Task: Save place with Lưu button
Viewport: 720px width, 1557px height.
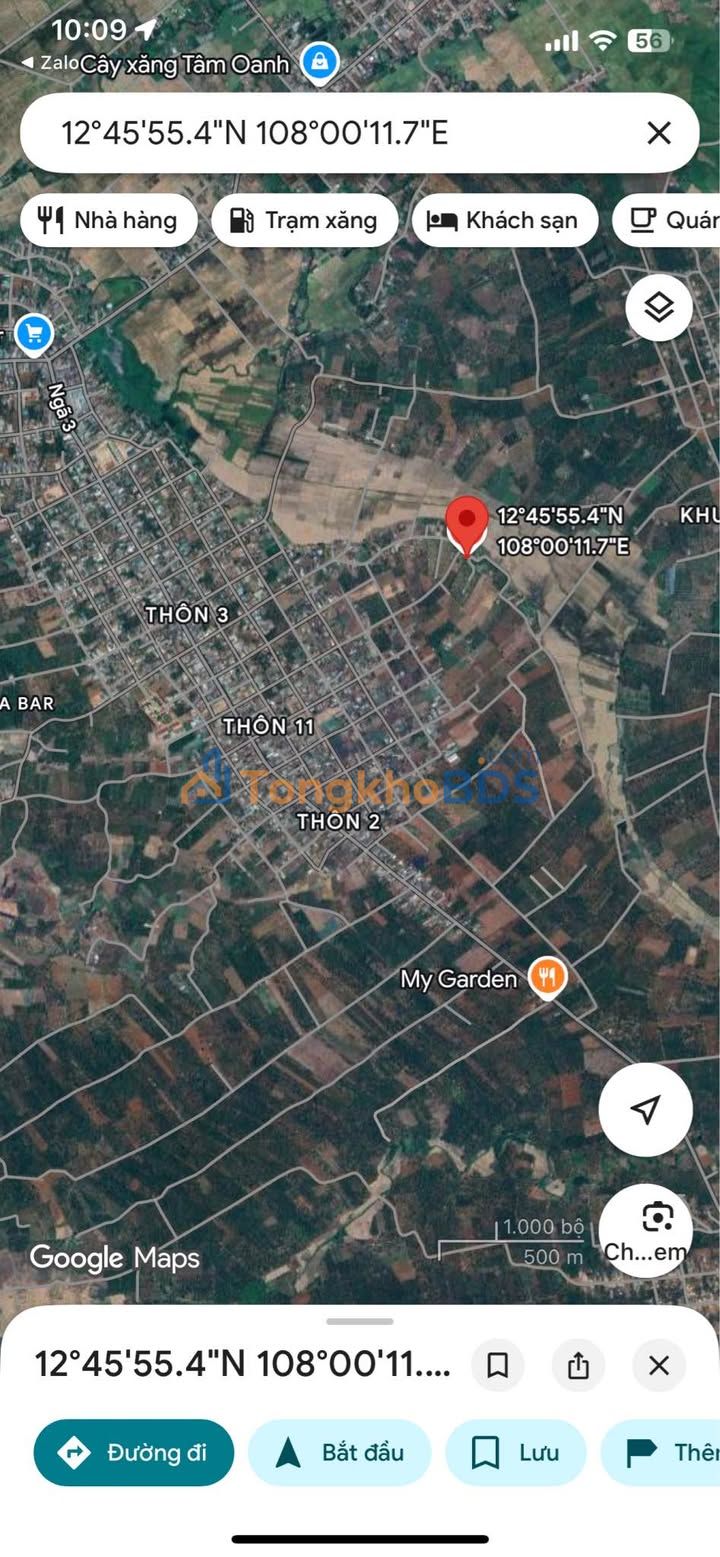Action: click(516, 1452)
